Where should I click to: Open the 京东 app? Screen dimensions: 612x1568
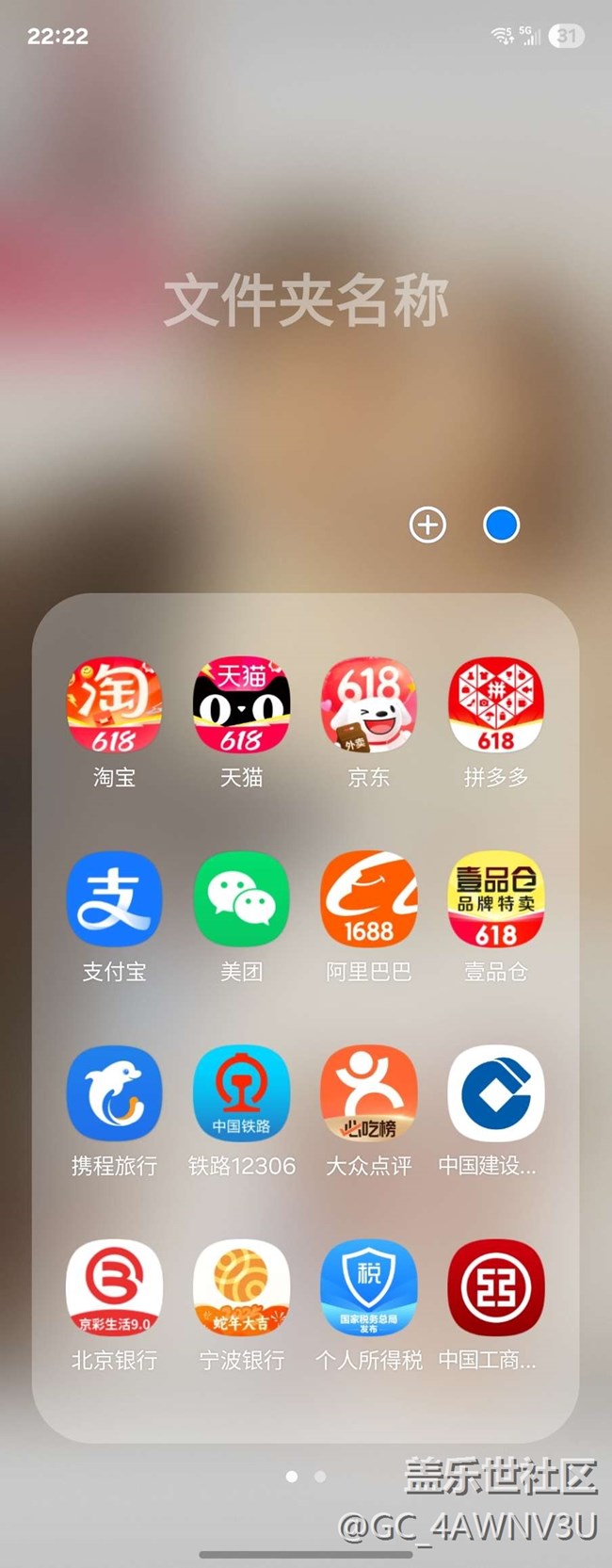(x=368, y=705)
